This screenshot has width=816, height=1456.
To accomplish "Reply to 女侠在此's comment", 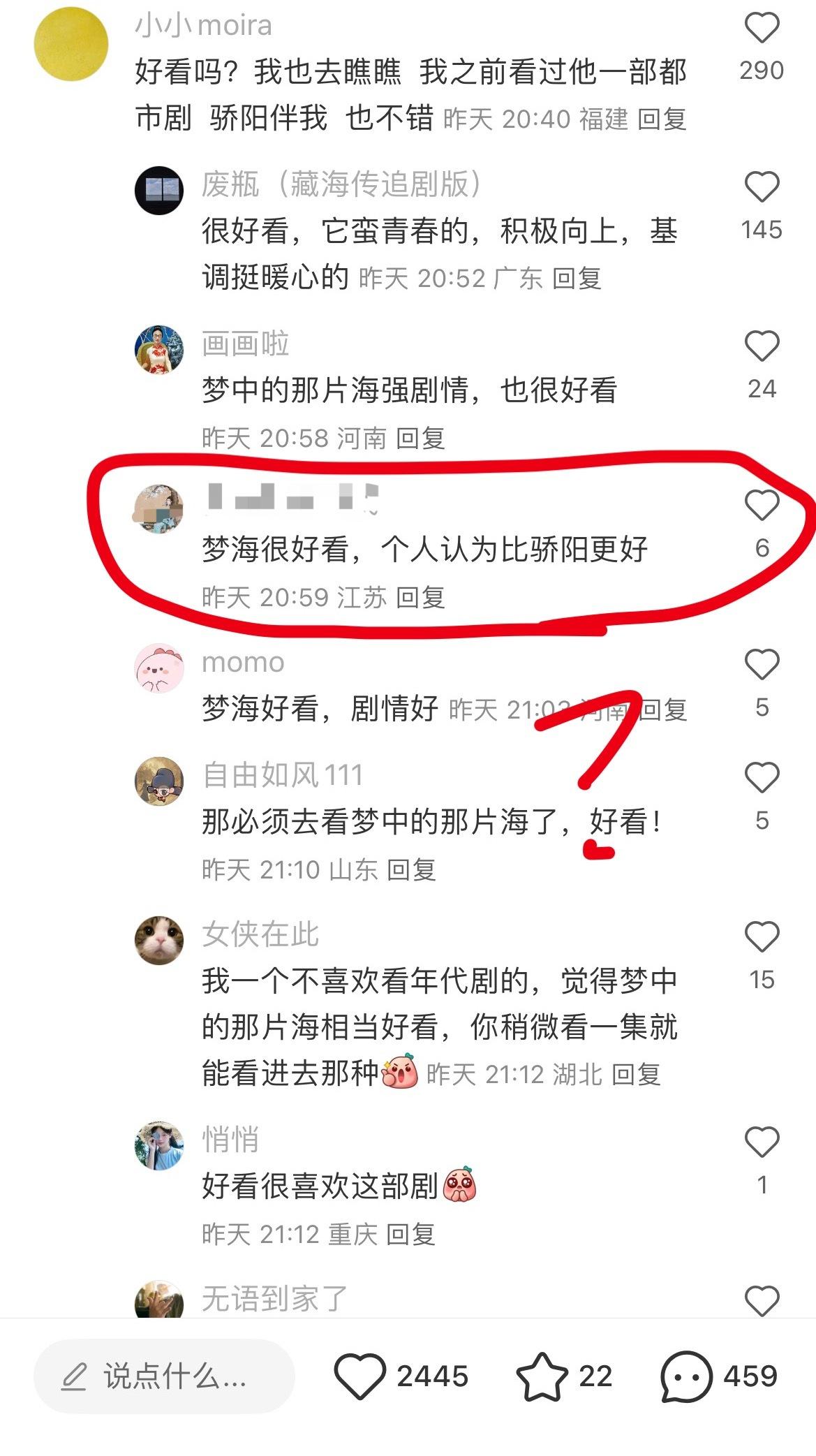I will pyautogui.click(x=636, y=1075).
